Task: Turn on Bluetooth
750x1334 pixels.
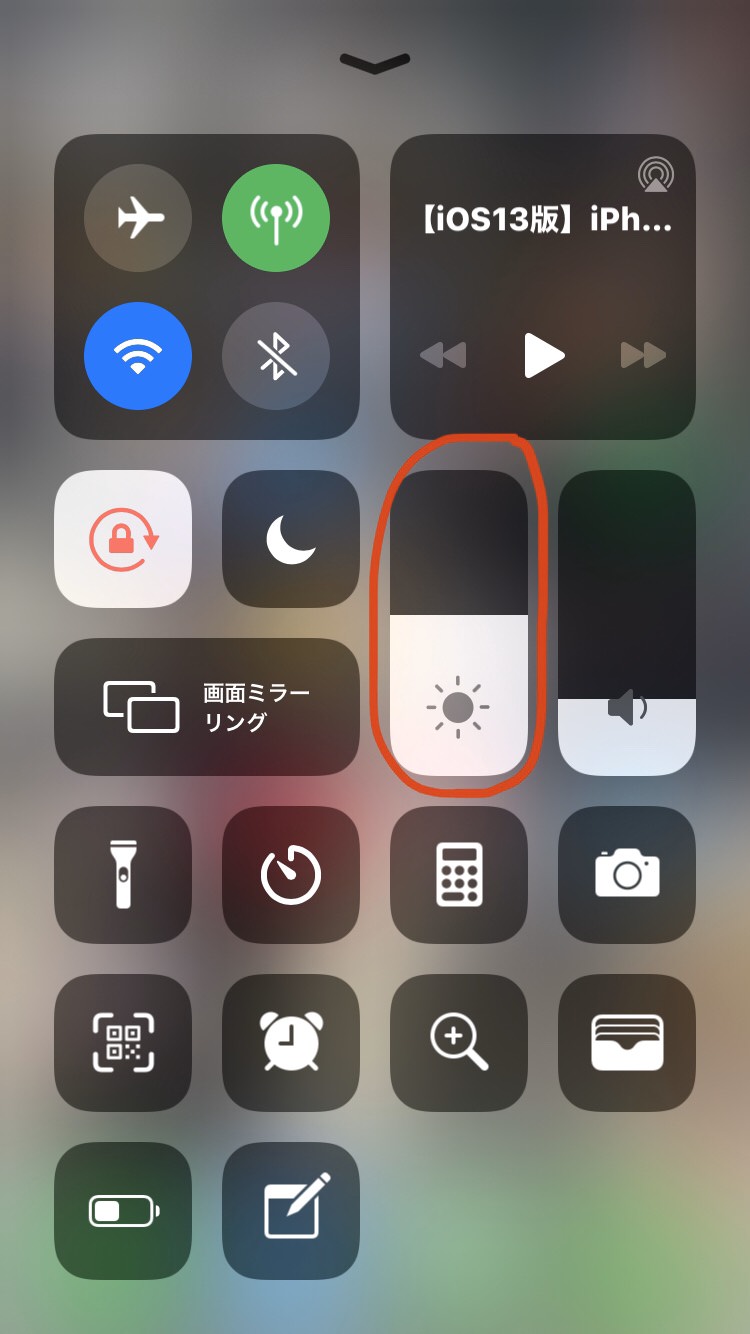Action: point(275,355)
